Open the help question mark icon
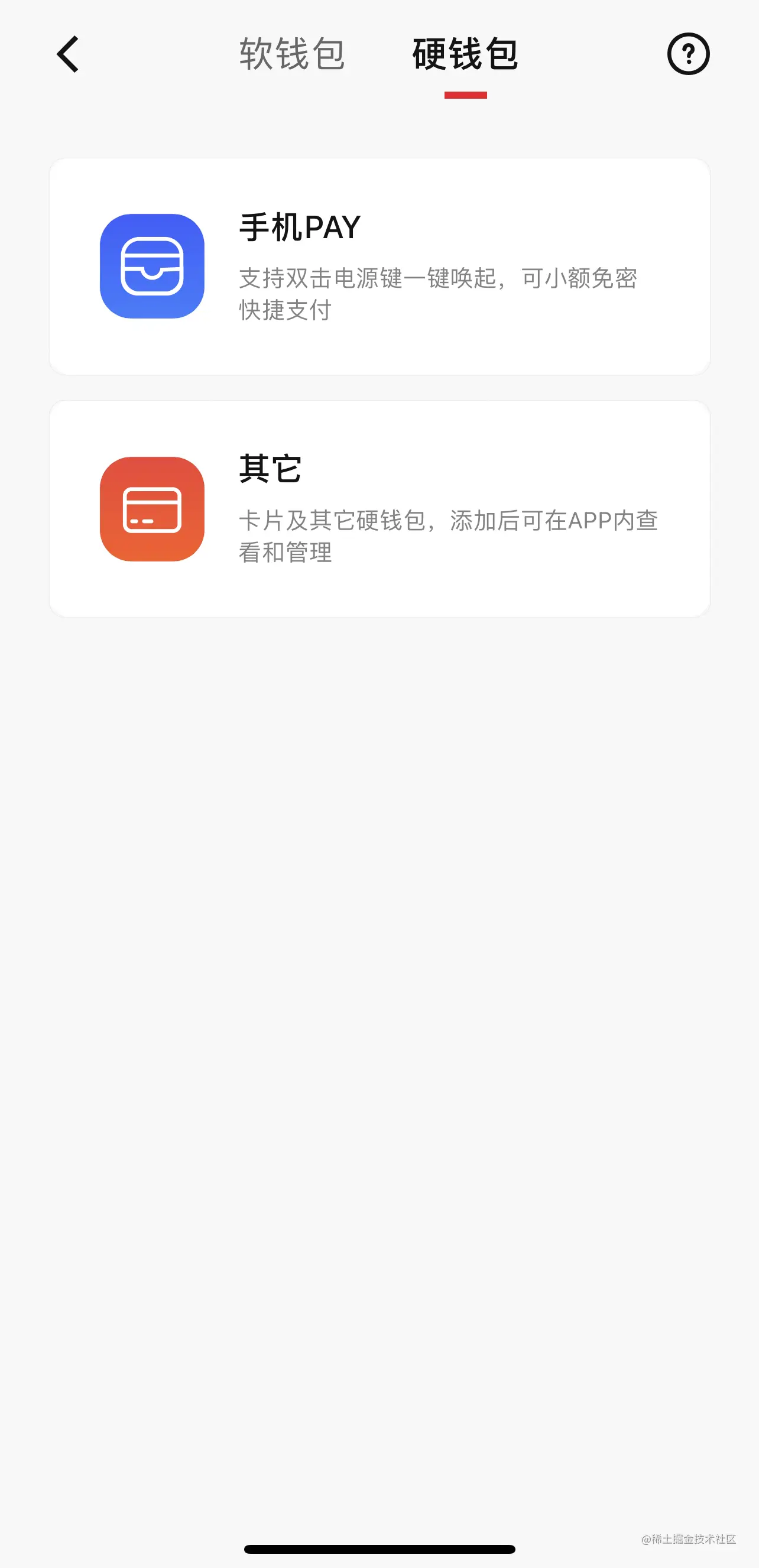 688,54
